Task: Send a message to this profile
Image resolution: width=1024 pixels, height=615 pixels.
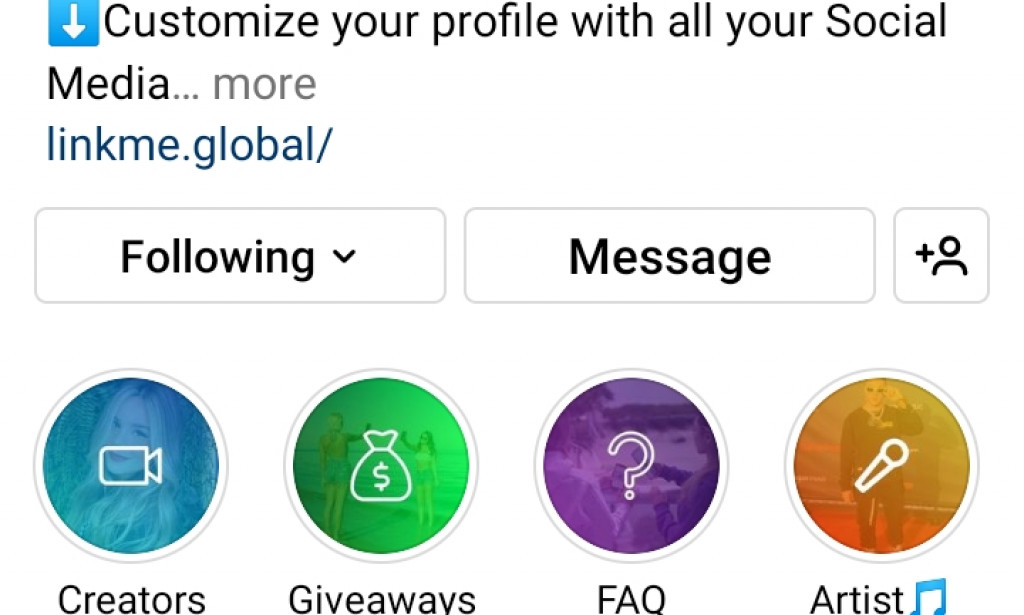Action: (x=669, y=256)
